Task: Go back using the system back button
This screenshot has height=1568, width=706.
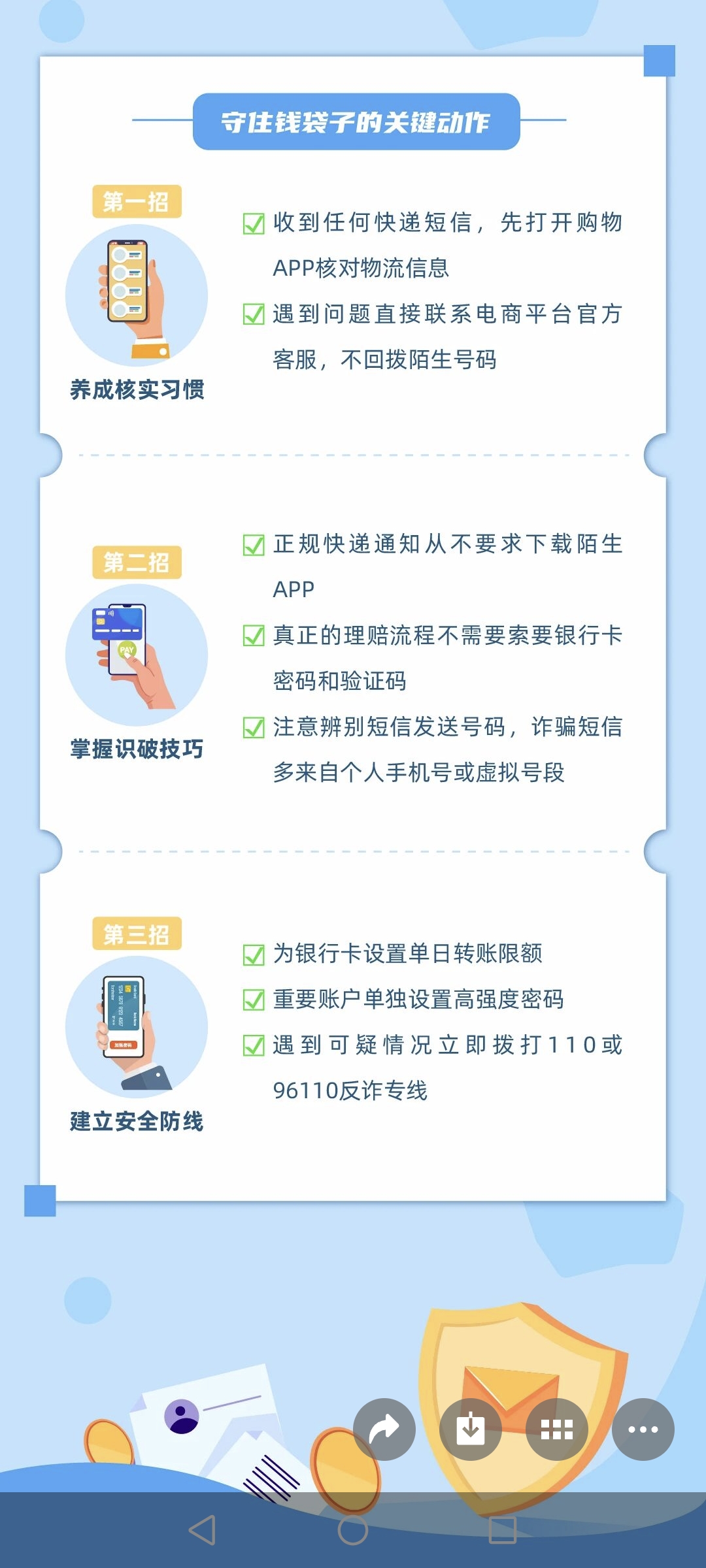Action: pos(202,1530)
